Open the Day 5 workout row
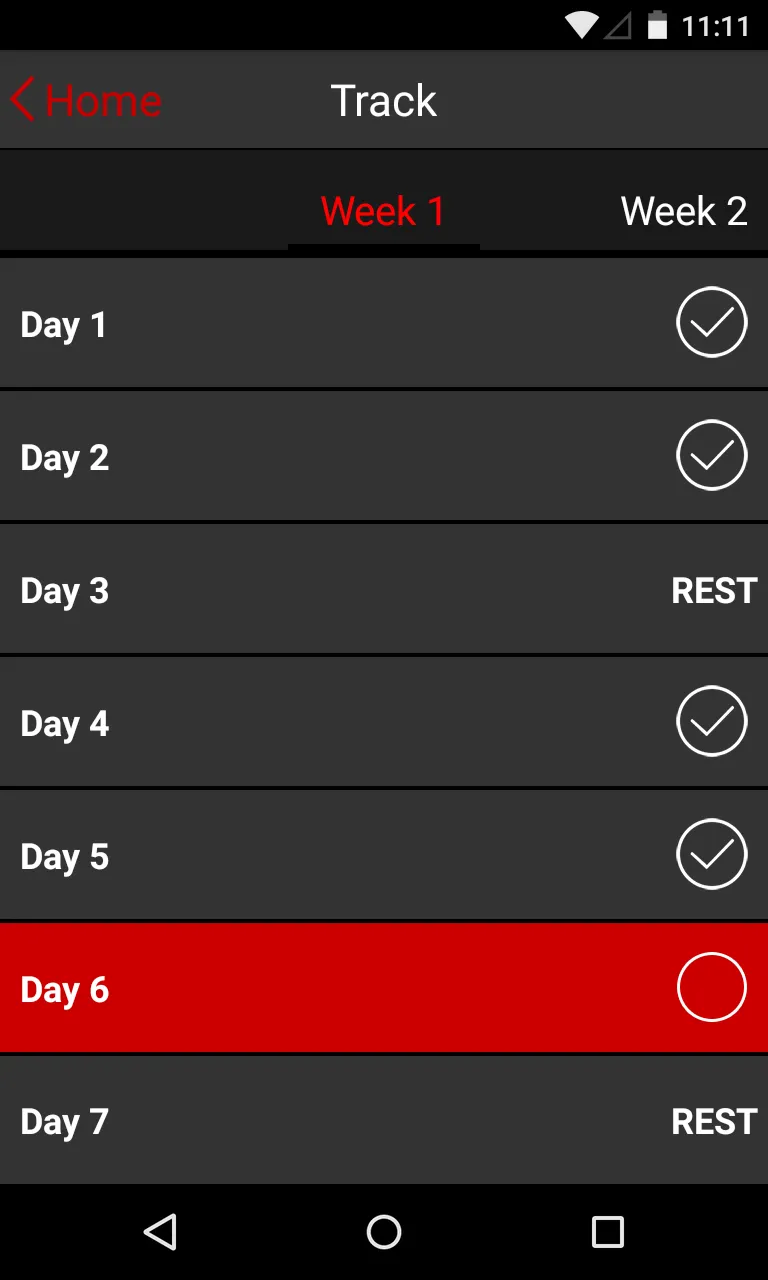Screen dimensions: 768x1280 pyautogui.click(x=384, y=855)
